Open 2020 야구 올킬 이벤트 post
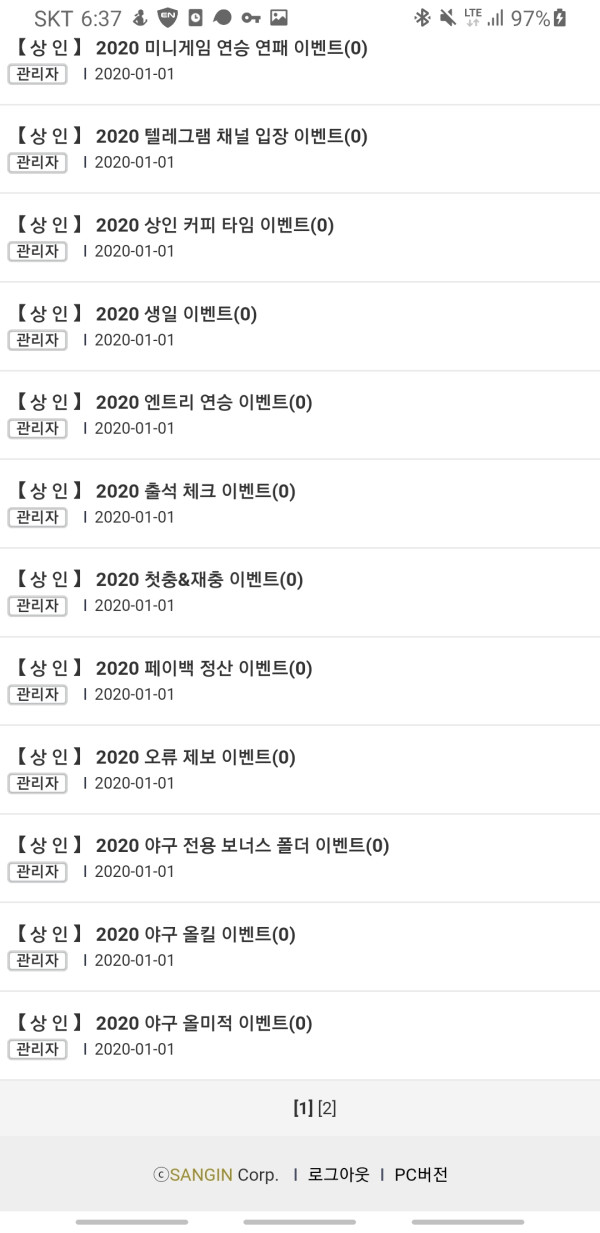The height and width of the screenshot is (1233, 600). tap(195, 934)
